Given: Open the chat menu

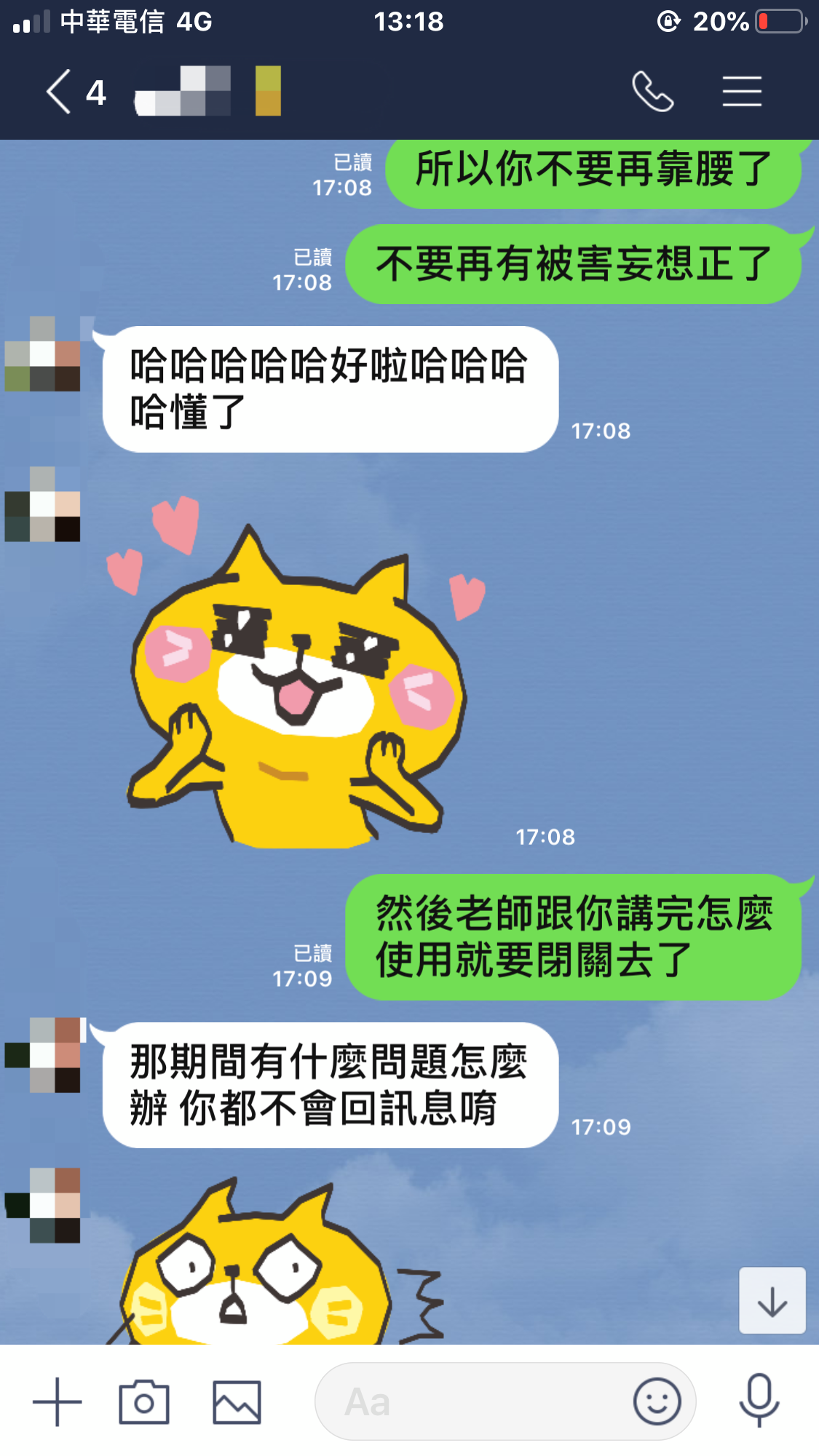Looking at the screenshot, I should click(742, 92).
